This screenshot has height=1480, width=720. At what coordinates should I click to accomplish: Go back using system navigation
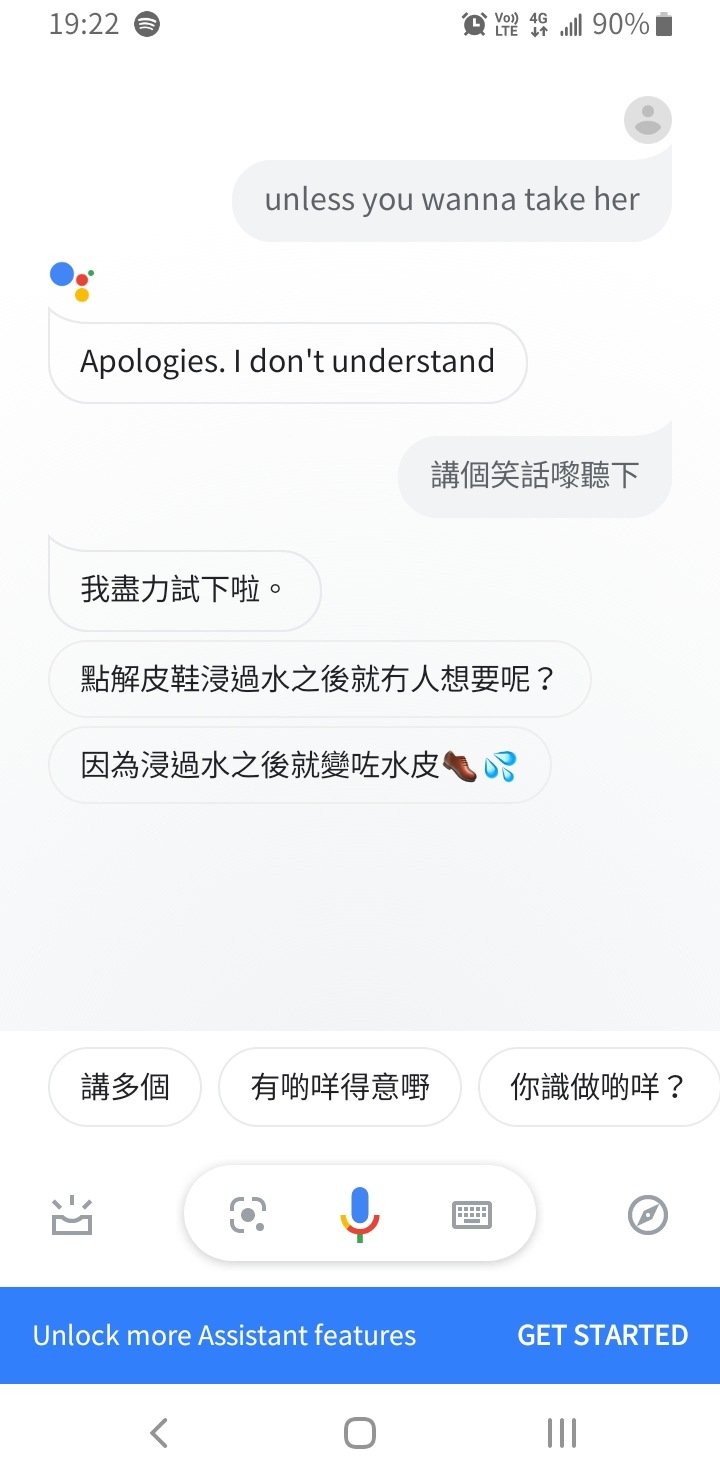point(158,1433)
